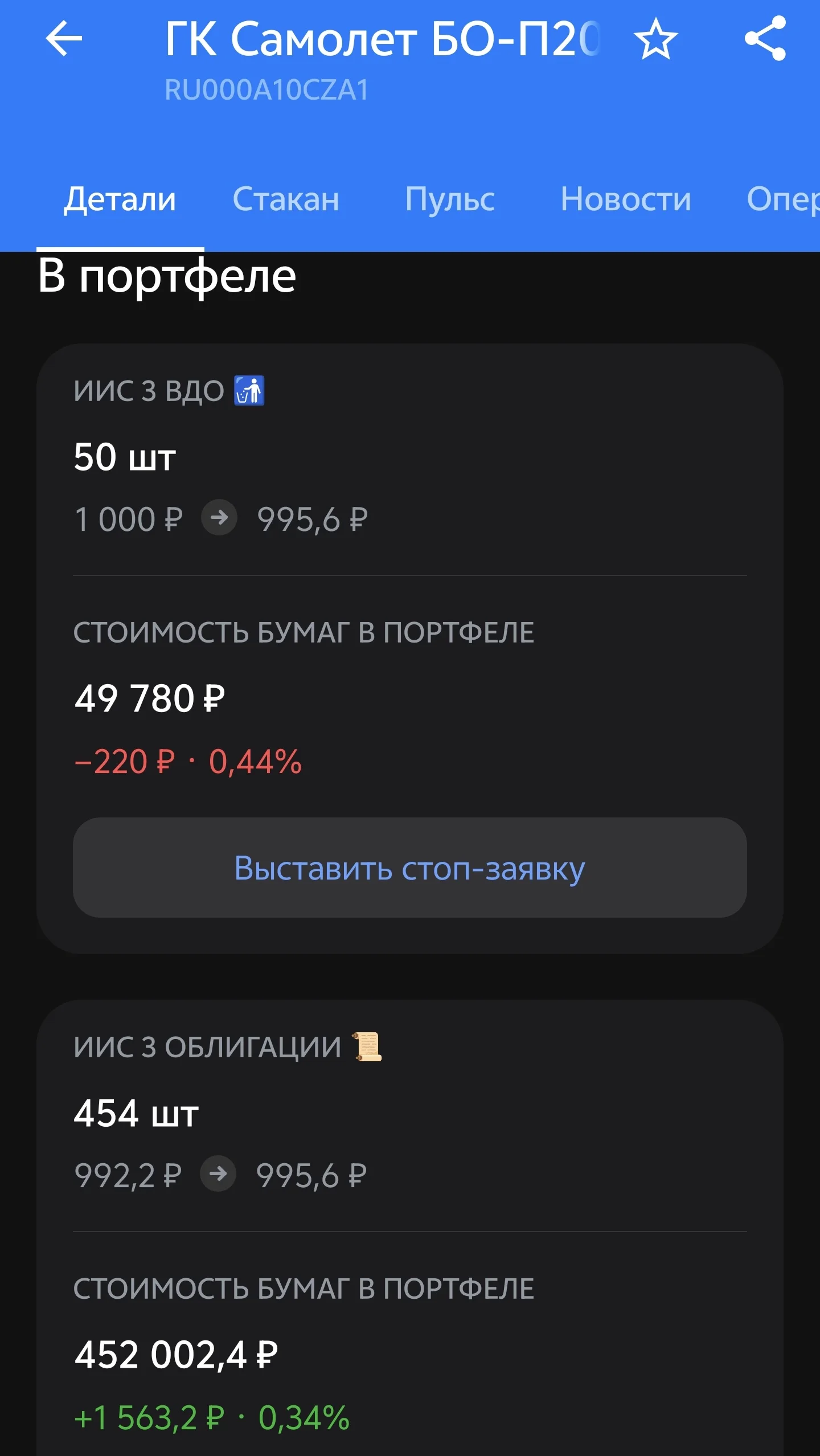Open the ИИС 3 ВДО portfolio card
Screen dimensions: 820x1456
pyautogui.click(x=410, y=649)
